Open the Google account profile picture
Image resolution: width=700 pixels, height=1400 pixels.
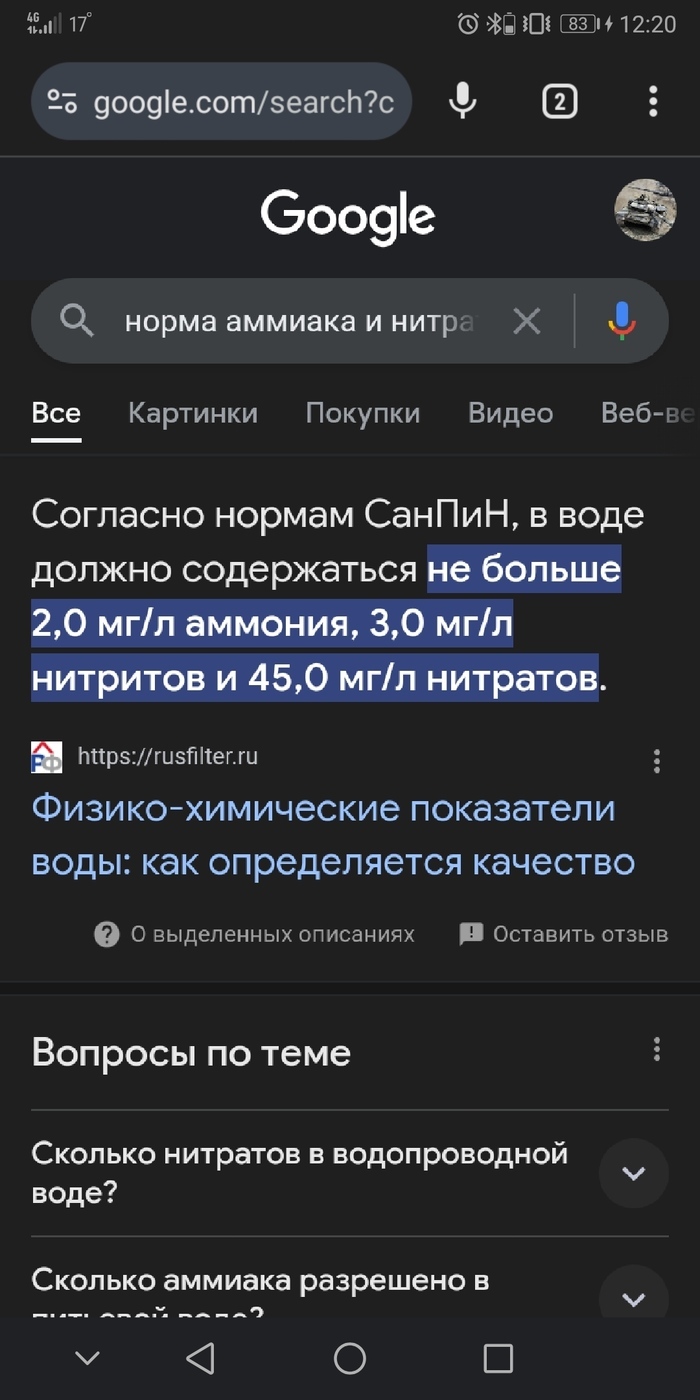644,210
